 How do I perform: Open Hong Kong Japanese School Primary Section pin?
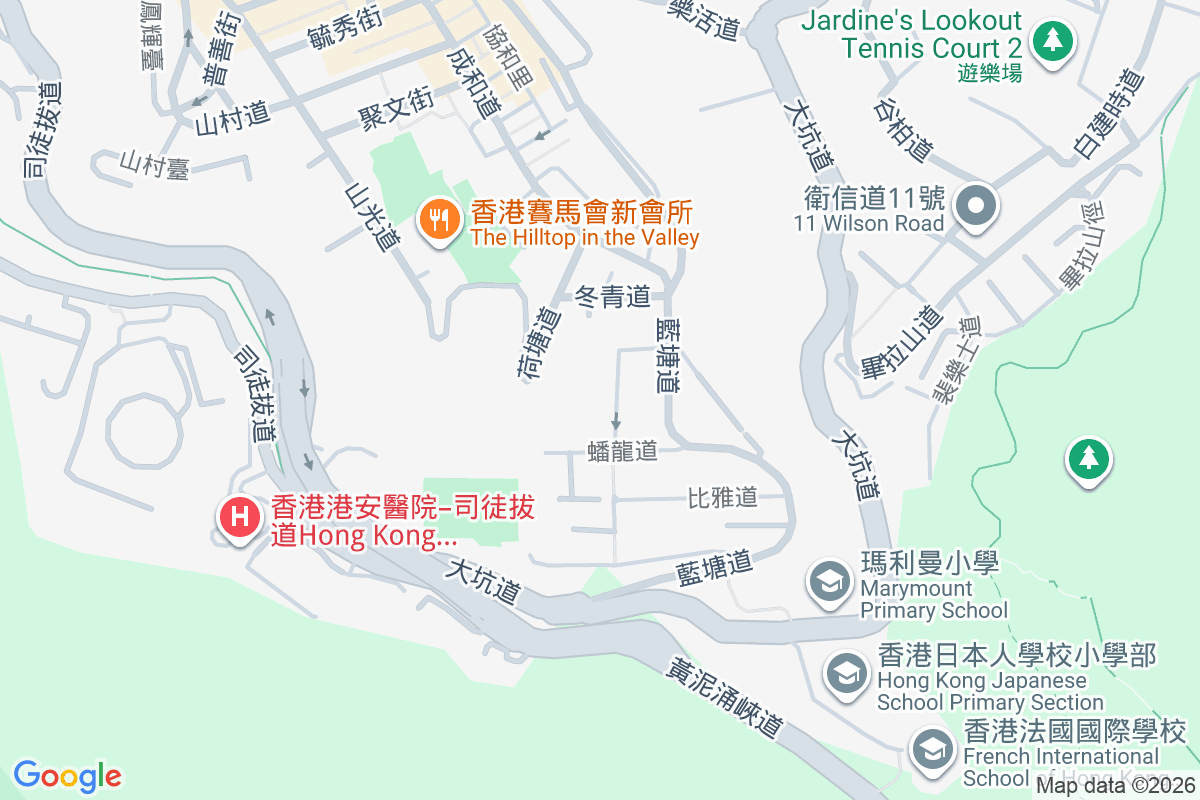coord(846,673)
